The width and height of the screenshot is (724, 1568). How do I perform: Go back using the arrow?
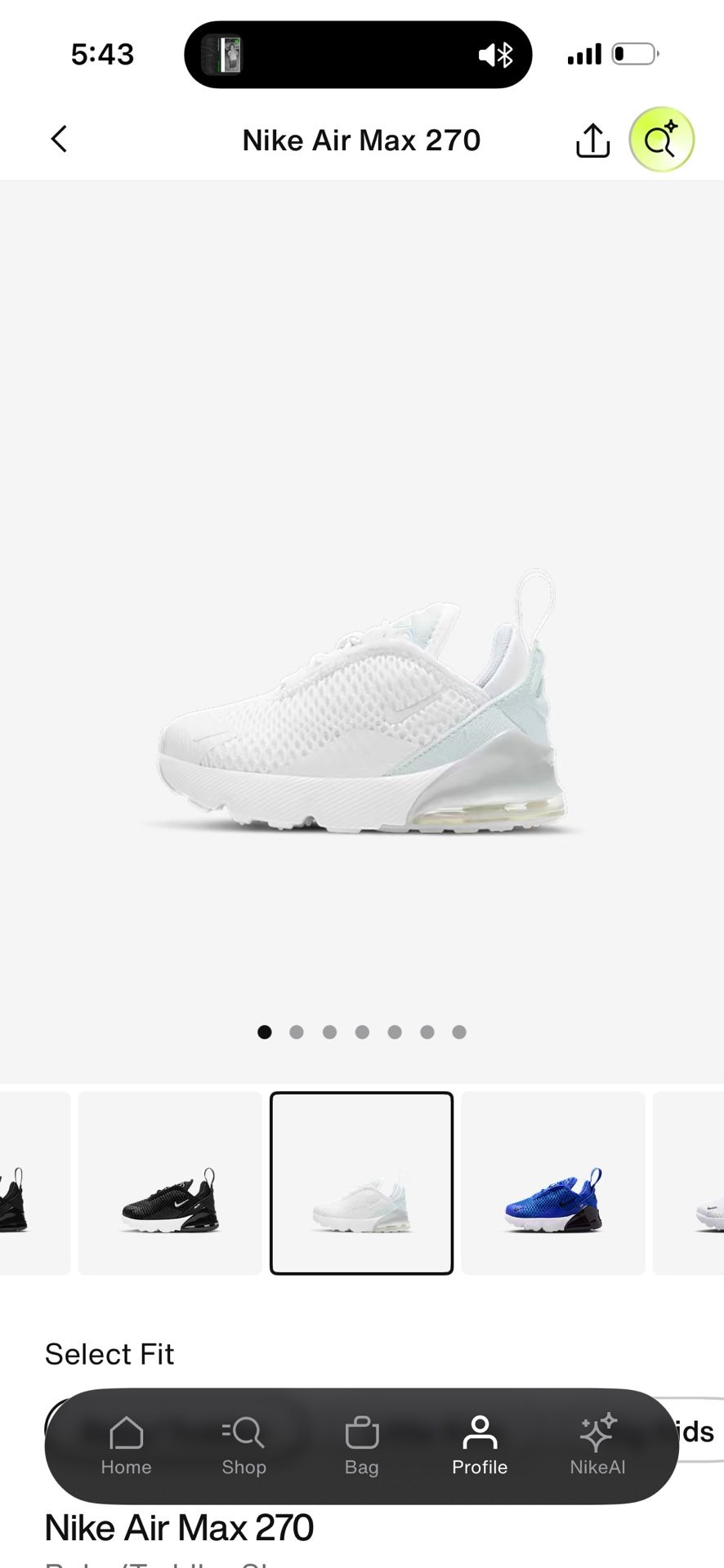59,140
